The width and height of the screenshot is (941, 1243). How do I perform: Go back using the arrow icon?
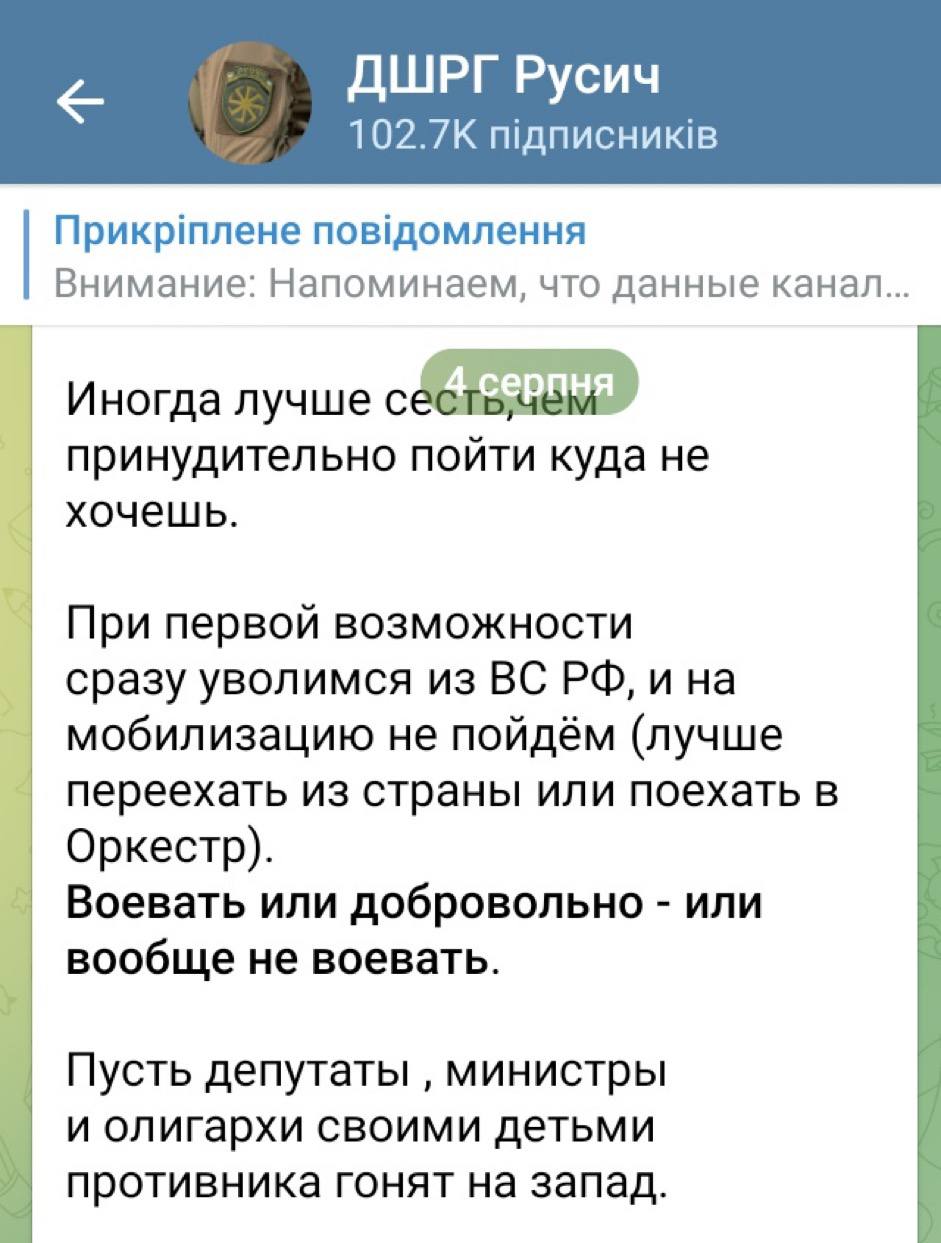[82, 102]
